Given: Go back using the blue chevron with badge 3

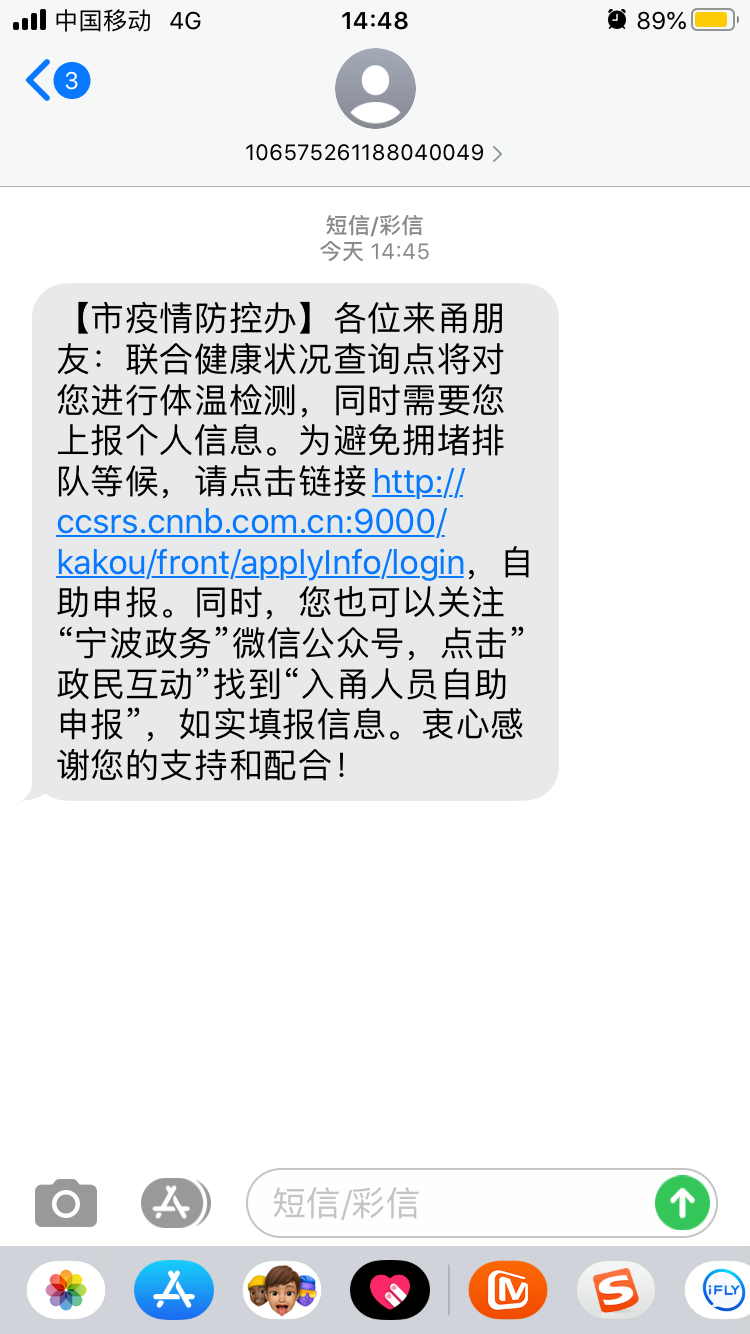Looking at the screenshot, I should [x=50, y=80].
